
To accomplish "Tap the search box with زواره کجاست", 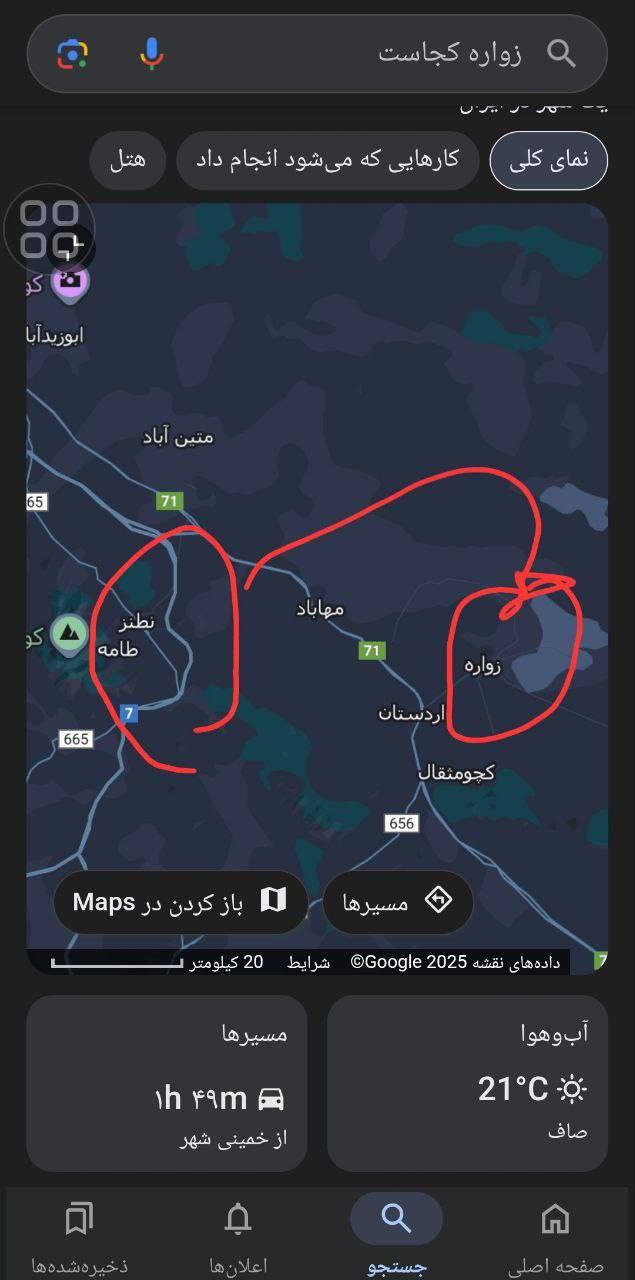I will (400, 54).
